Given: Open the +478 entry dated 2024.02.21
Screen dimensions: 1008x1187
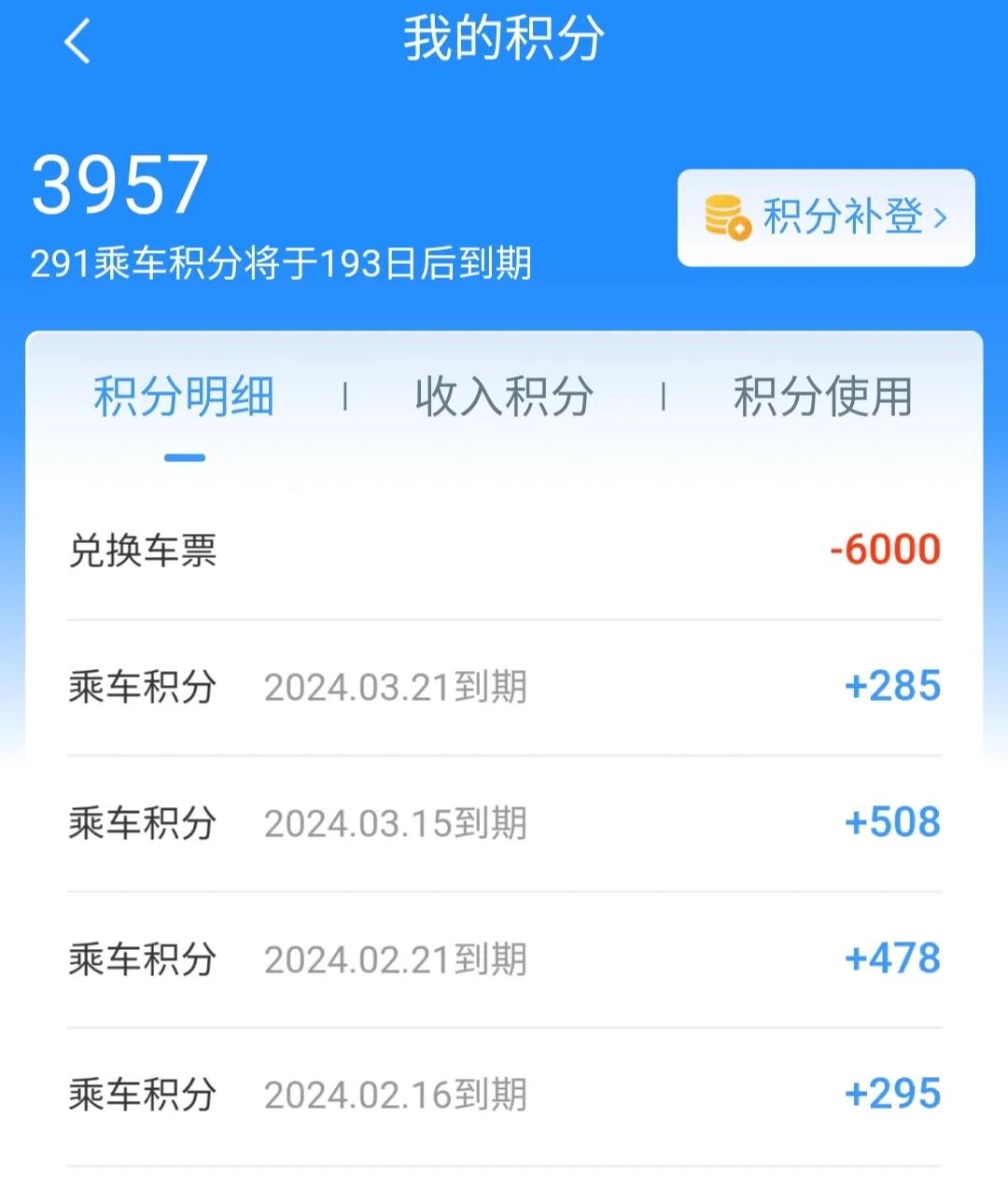Looking at the screenshot, I should click(x=504, y=957).
